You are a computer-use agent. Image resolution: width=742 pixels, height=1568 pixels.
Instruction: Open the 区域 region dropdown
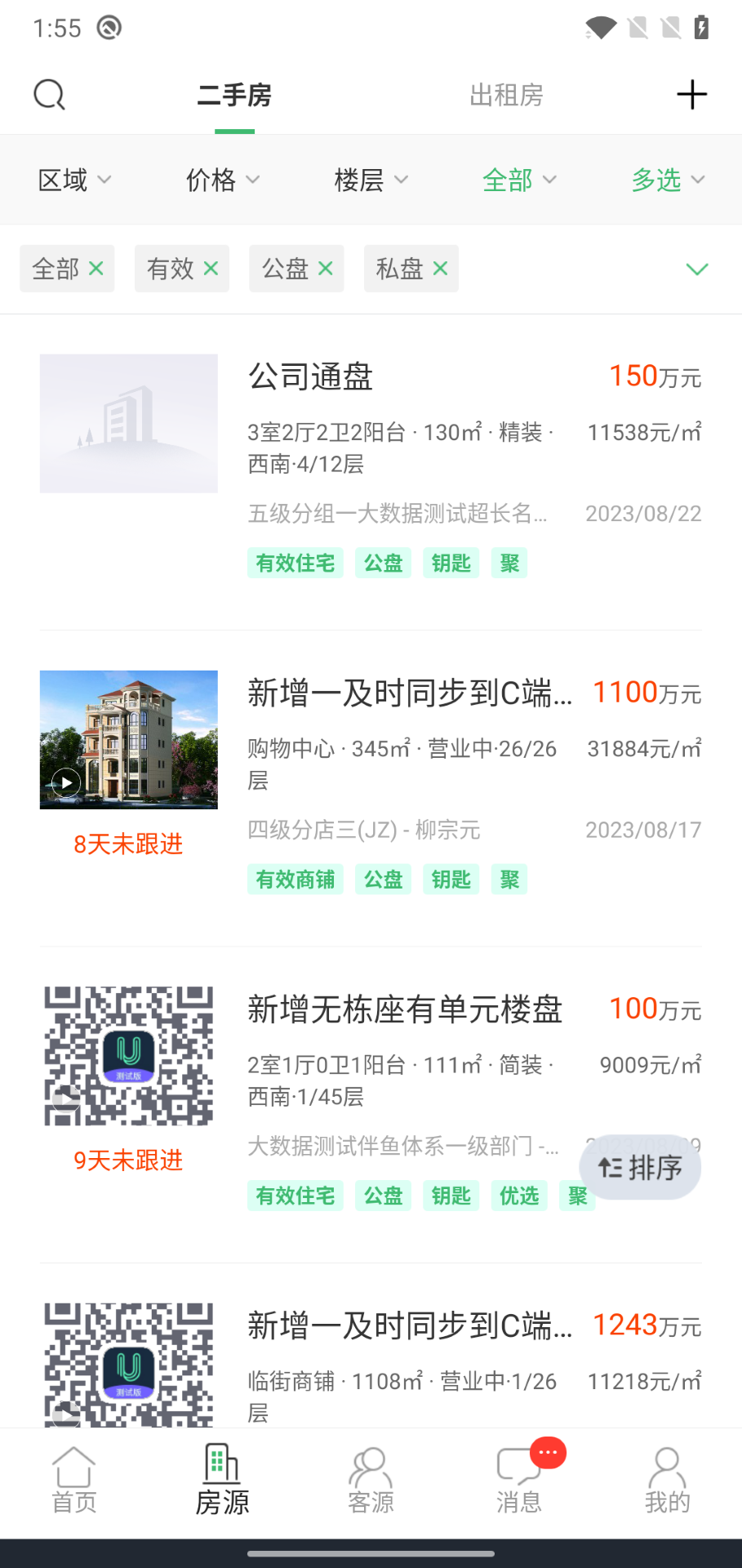(x=73, y=180)
